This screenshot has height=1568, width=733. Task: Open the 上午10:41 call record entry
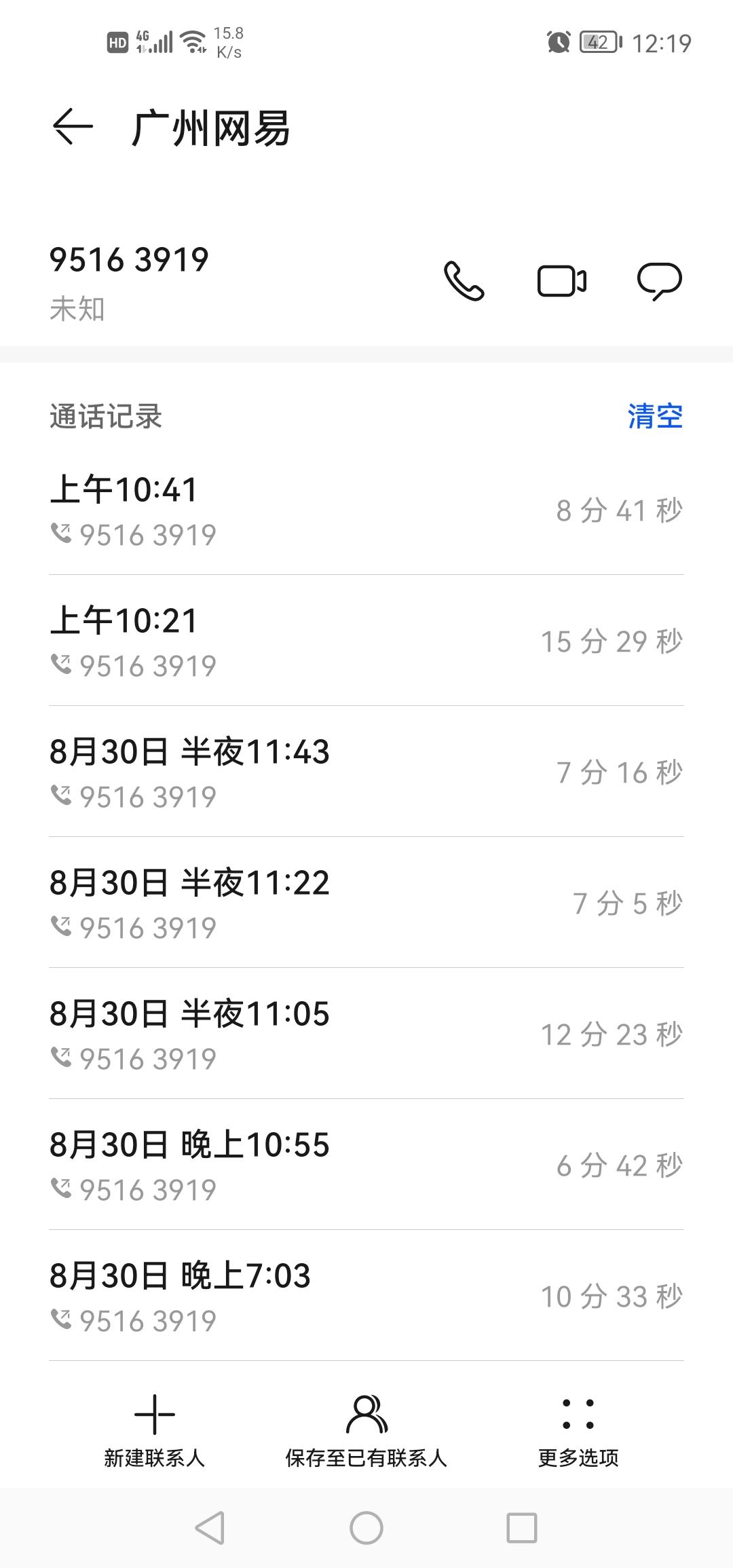271,509
